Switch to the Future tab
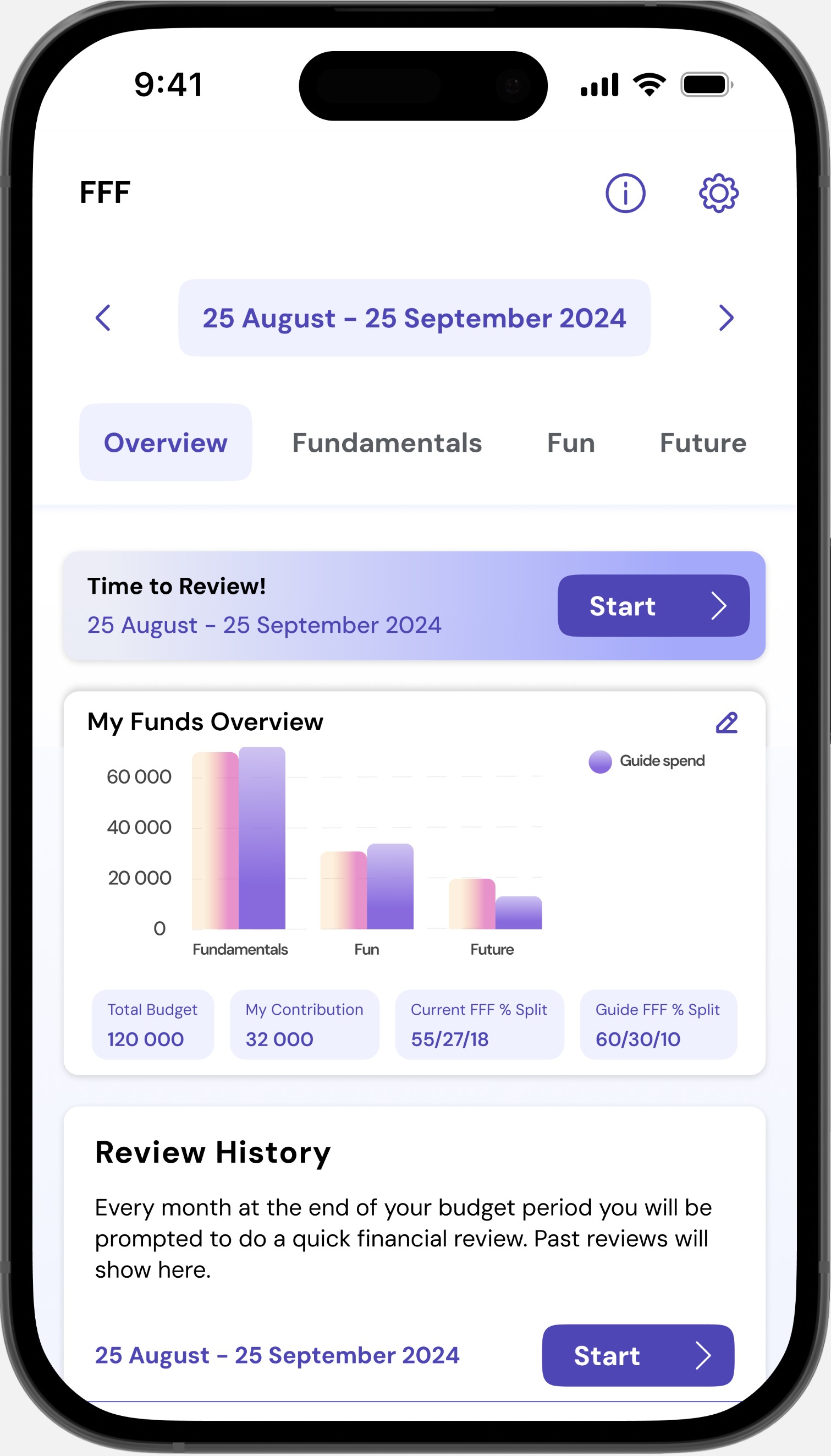831x1456 pixels. tap(703, 442)
